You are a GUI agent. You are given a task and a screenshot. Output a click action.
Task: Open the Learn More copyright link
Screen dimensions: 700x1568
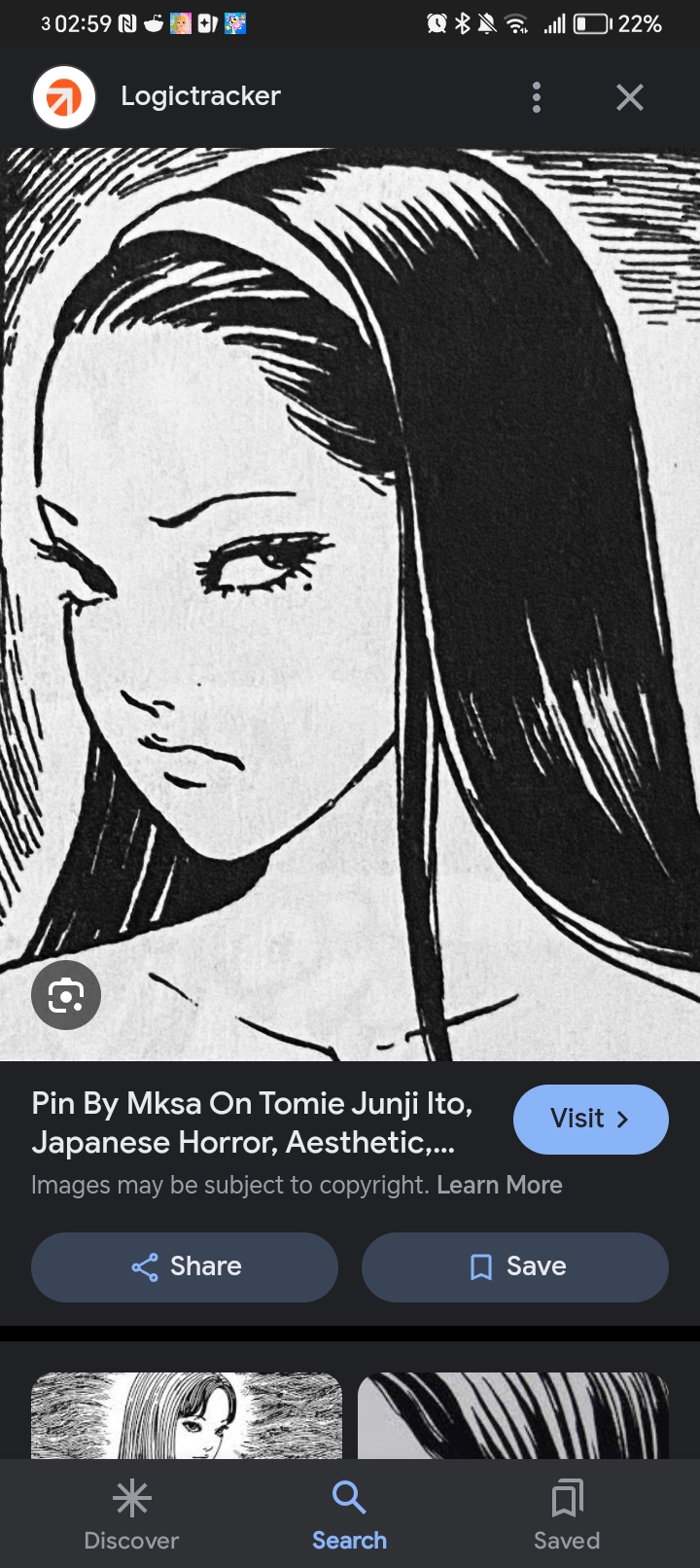tap(499, 1186)
